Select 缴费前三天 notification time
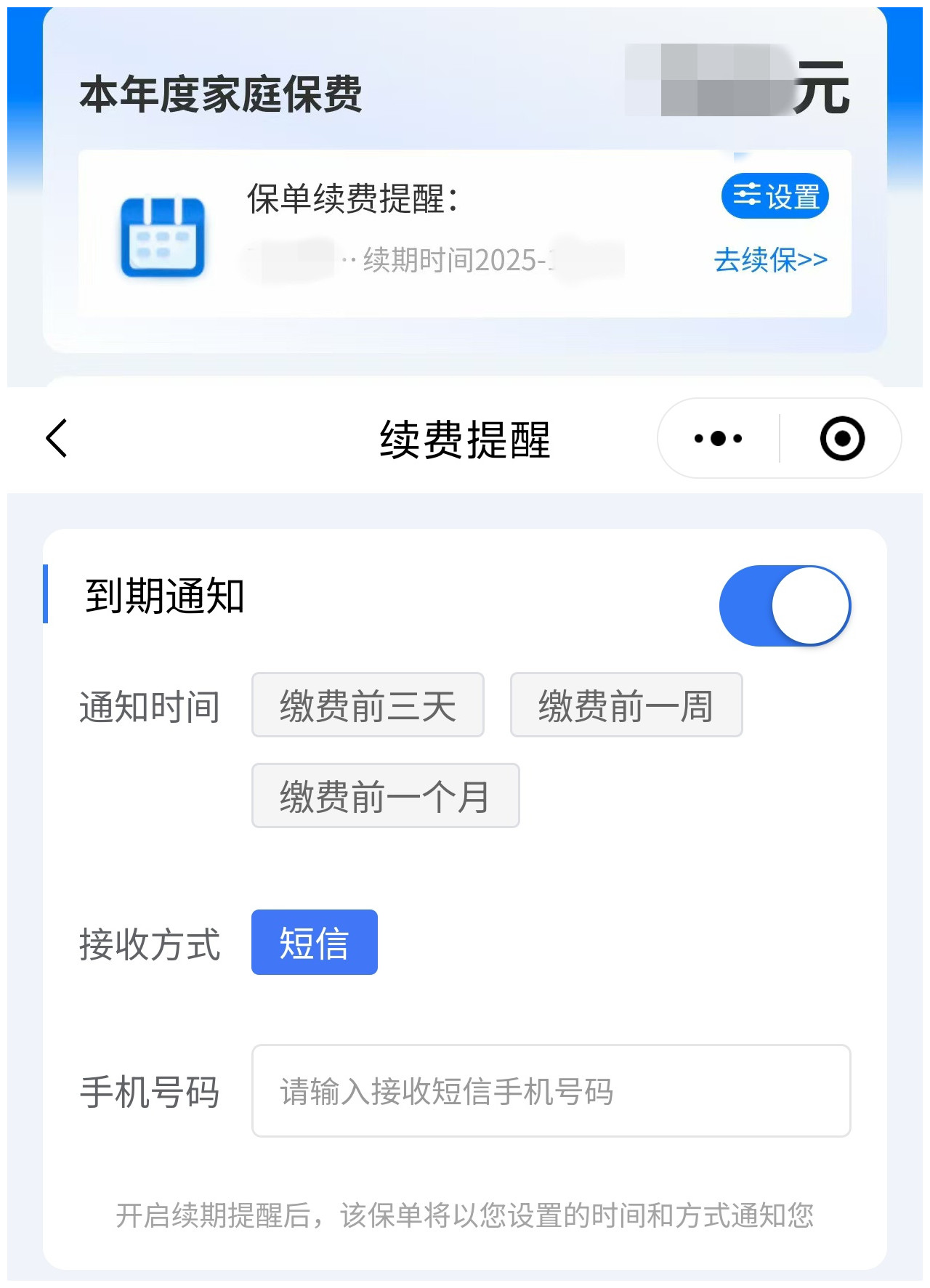 (x=368, y=705)
